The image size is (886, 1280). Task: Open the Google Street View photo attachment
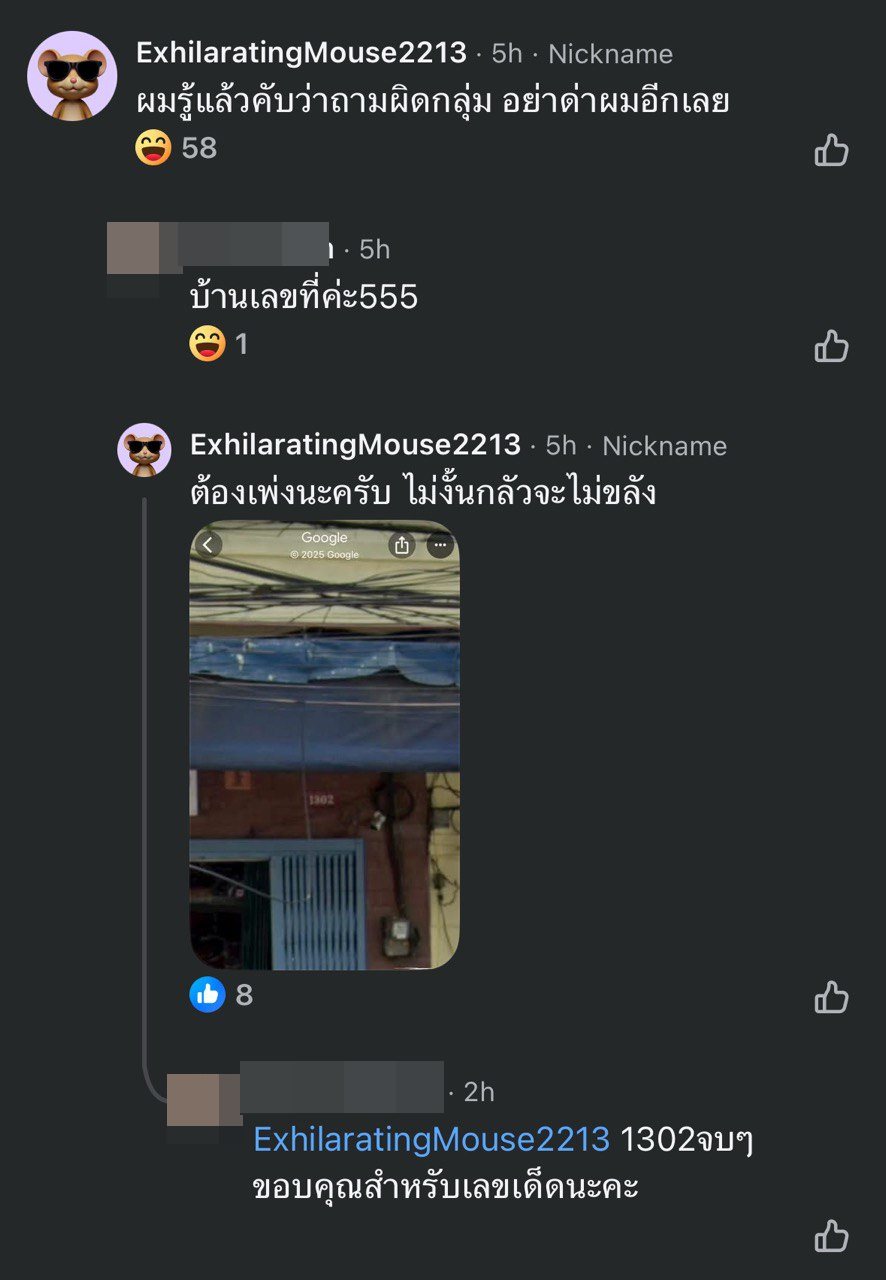pos(324,744)
